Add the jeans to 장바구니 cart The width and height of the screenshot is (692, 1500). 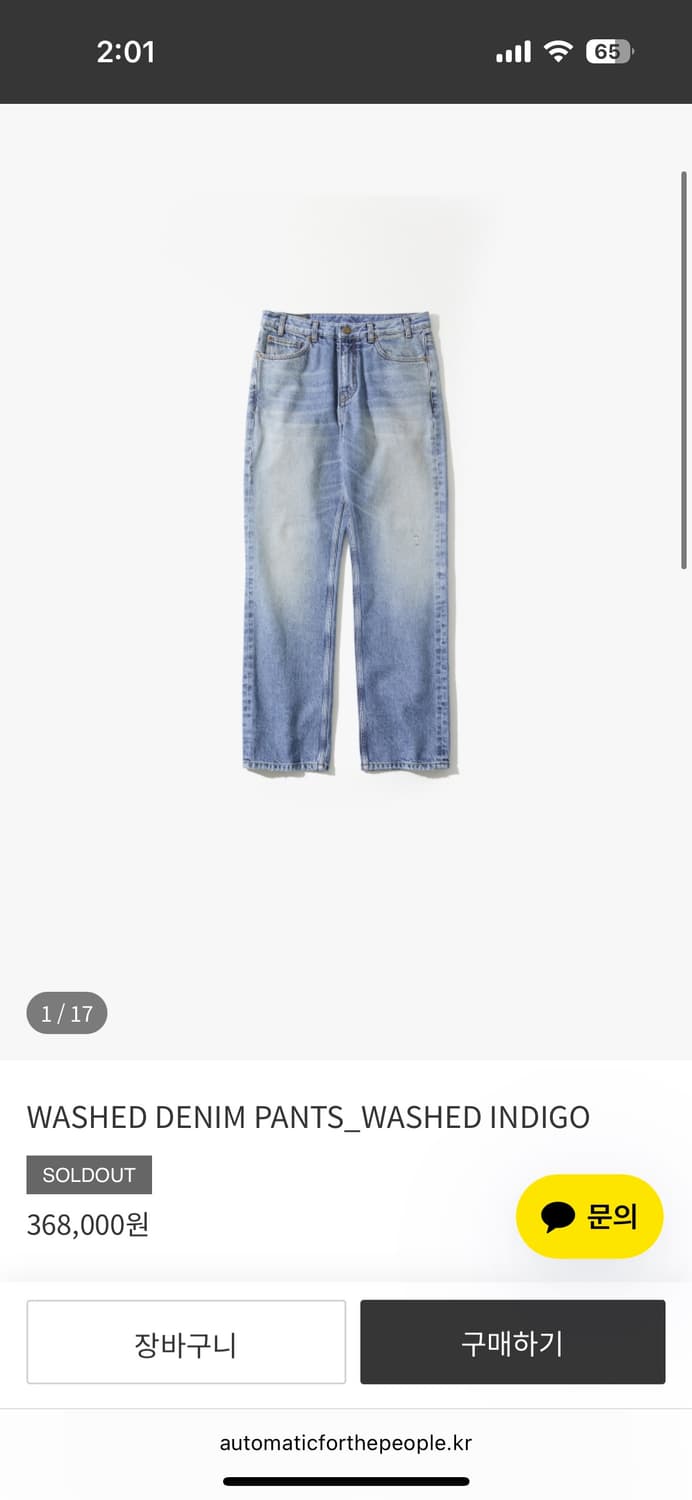click(x=186, y=1342)
